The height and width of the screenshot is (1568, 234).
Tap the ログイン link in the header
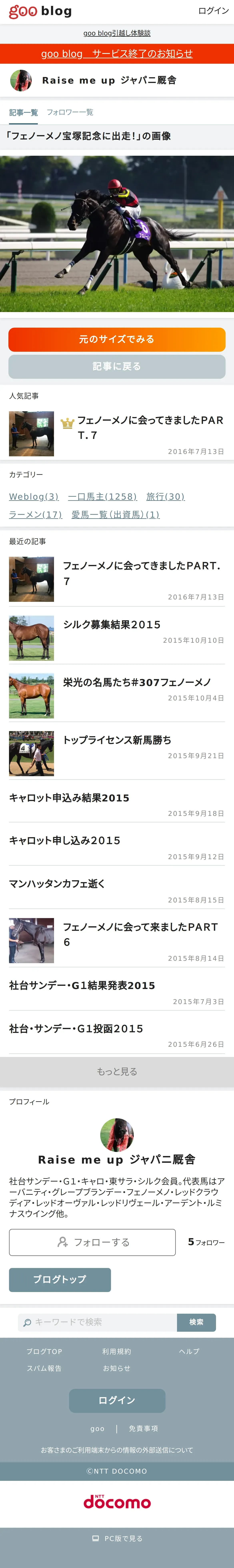point(213,11)
